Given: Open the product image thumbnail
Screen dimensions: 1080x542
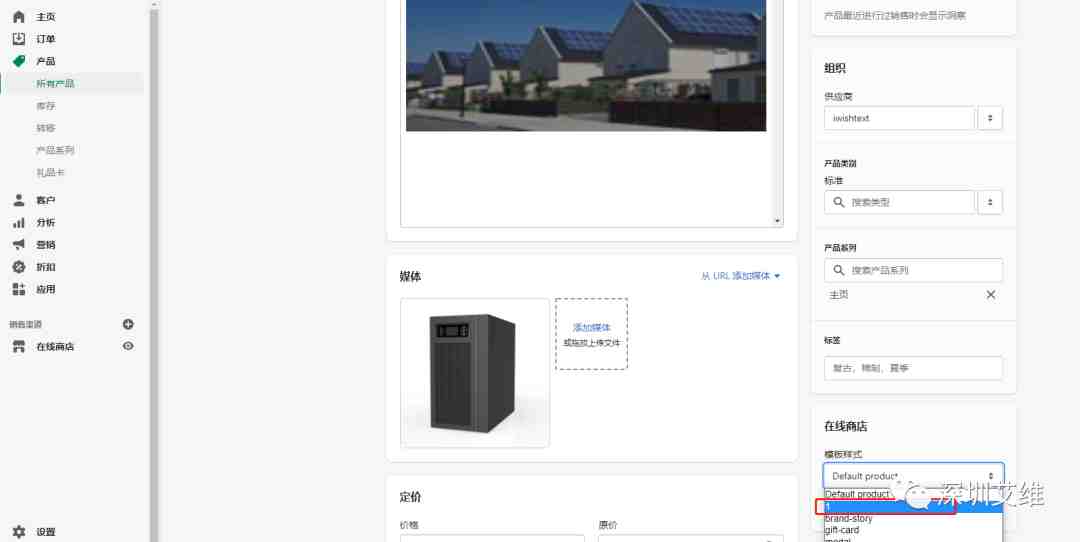Looking at the screenshot, I should coord(474,372).
